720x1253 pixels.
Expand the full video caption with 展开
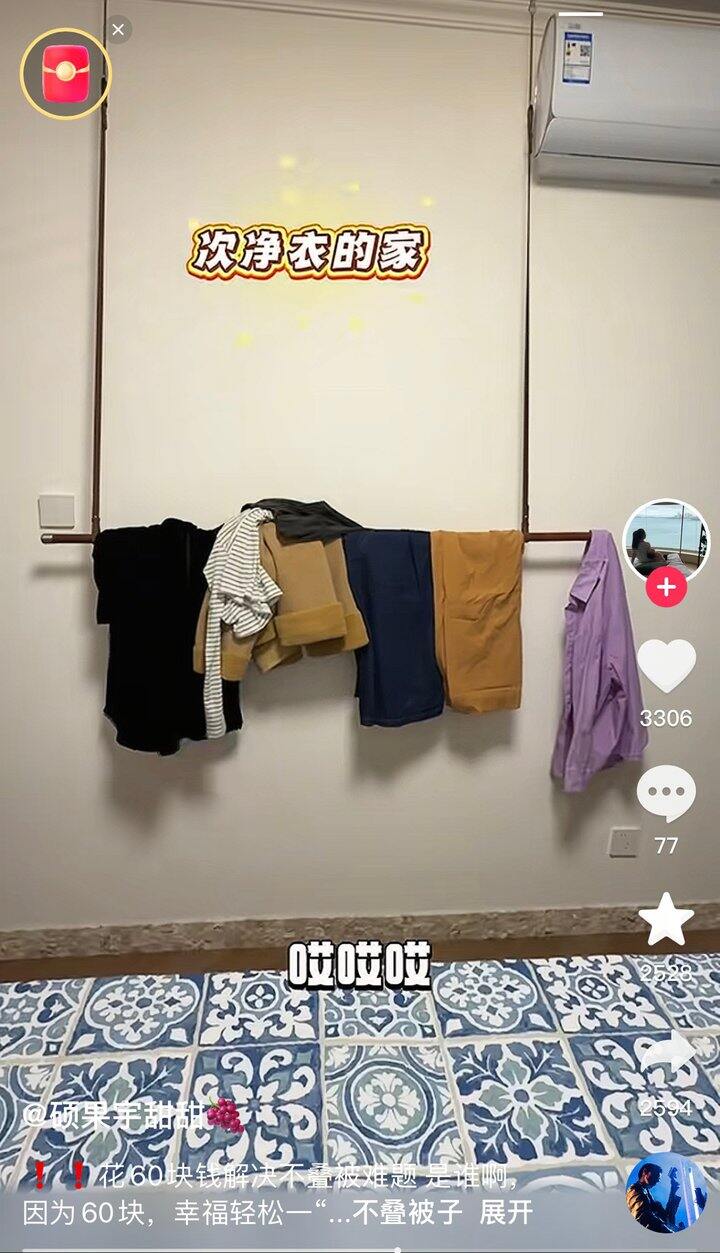pyautogui.click(x=506, y=1213)
